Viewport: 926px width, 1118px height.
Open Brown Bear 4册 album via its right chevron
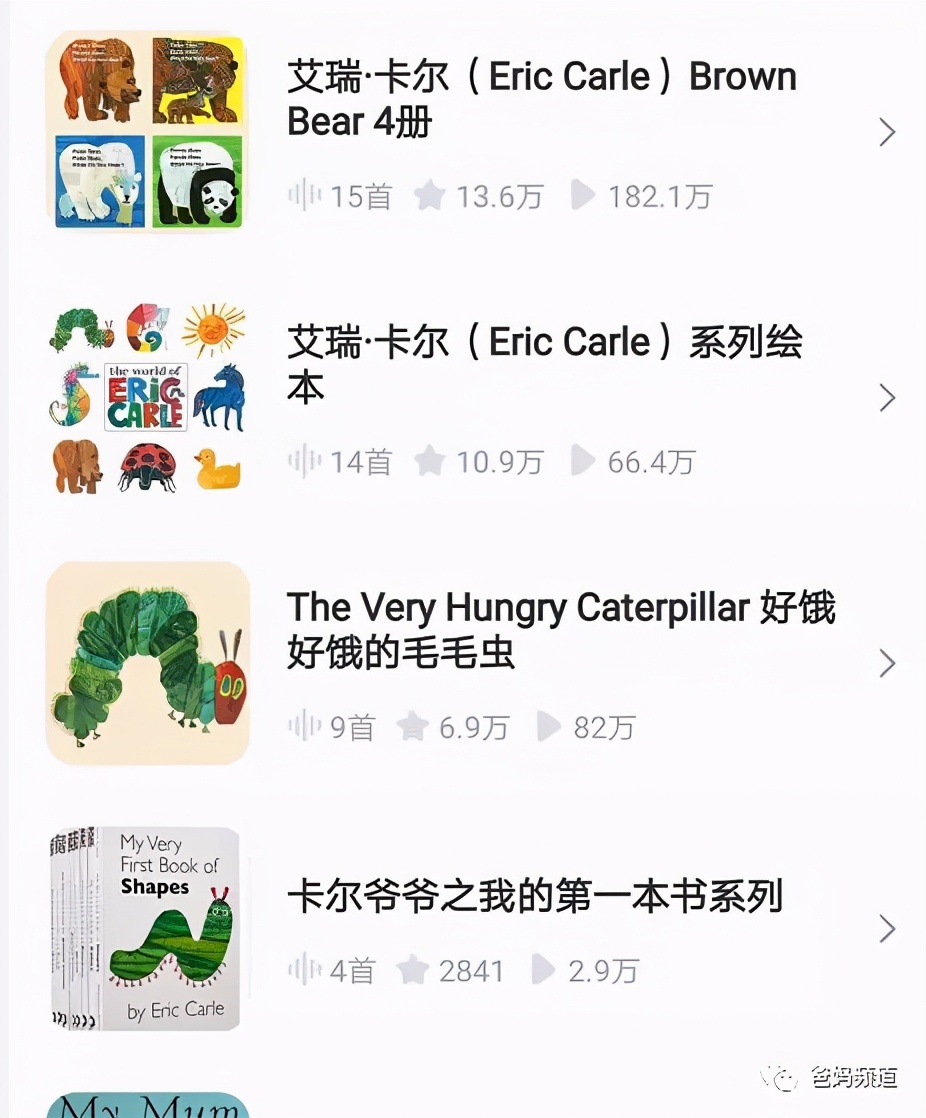click(x=887, y=132)
